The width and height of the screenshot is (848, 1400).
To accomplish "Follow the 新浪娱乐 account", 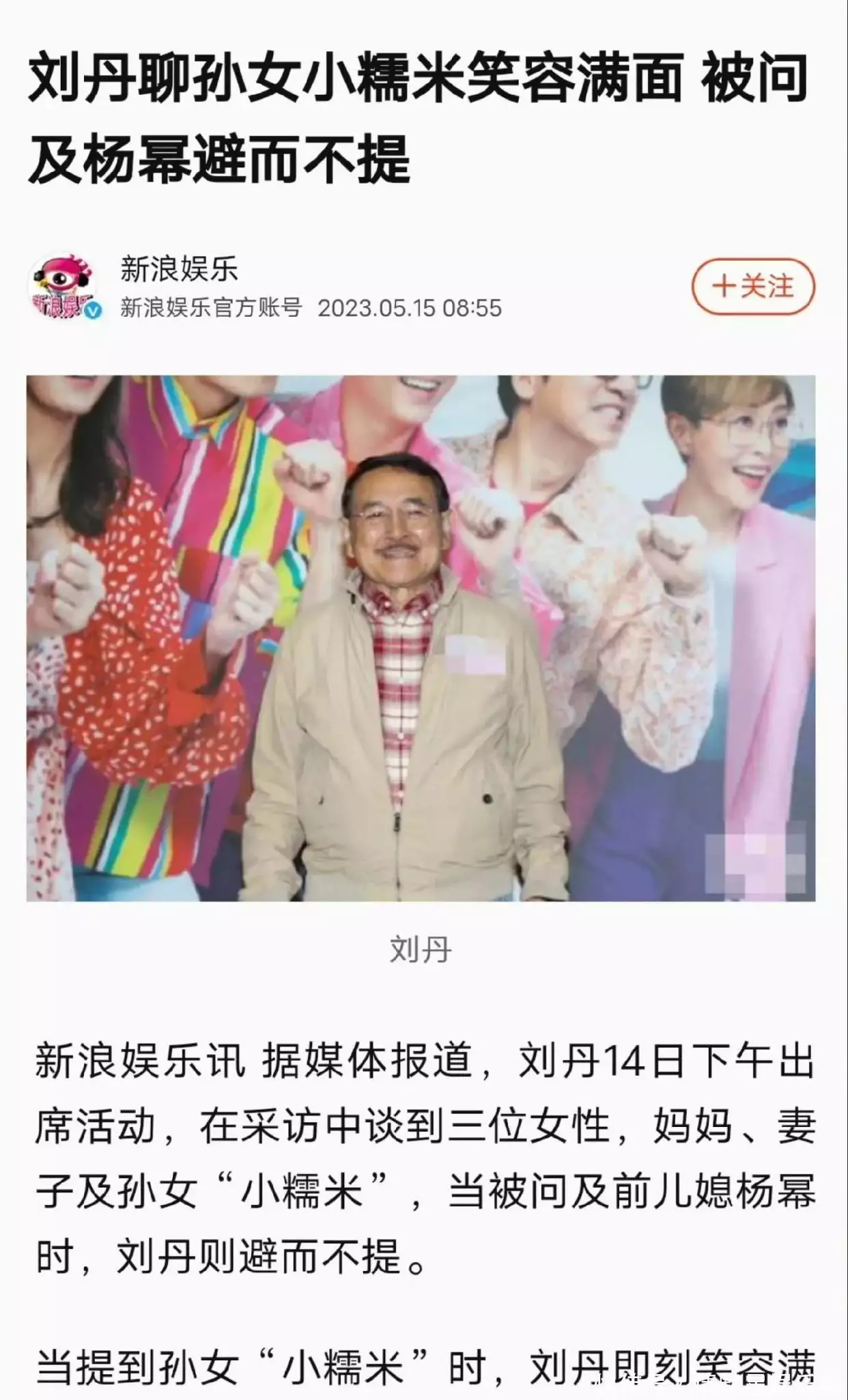I will pyautogui.click(x=753, y=287).
